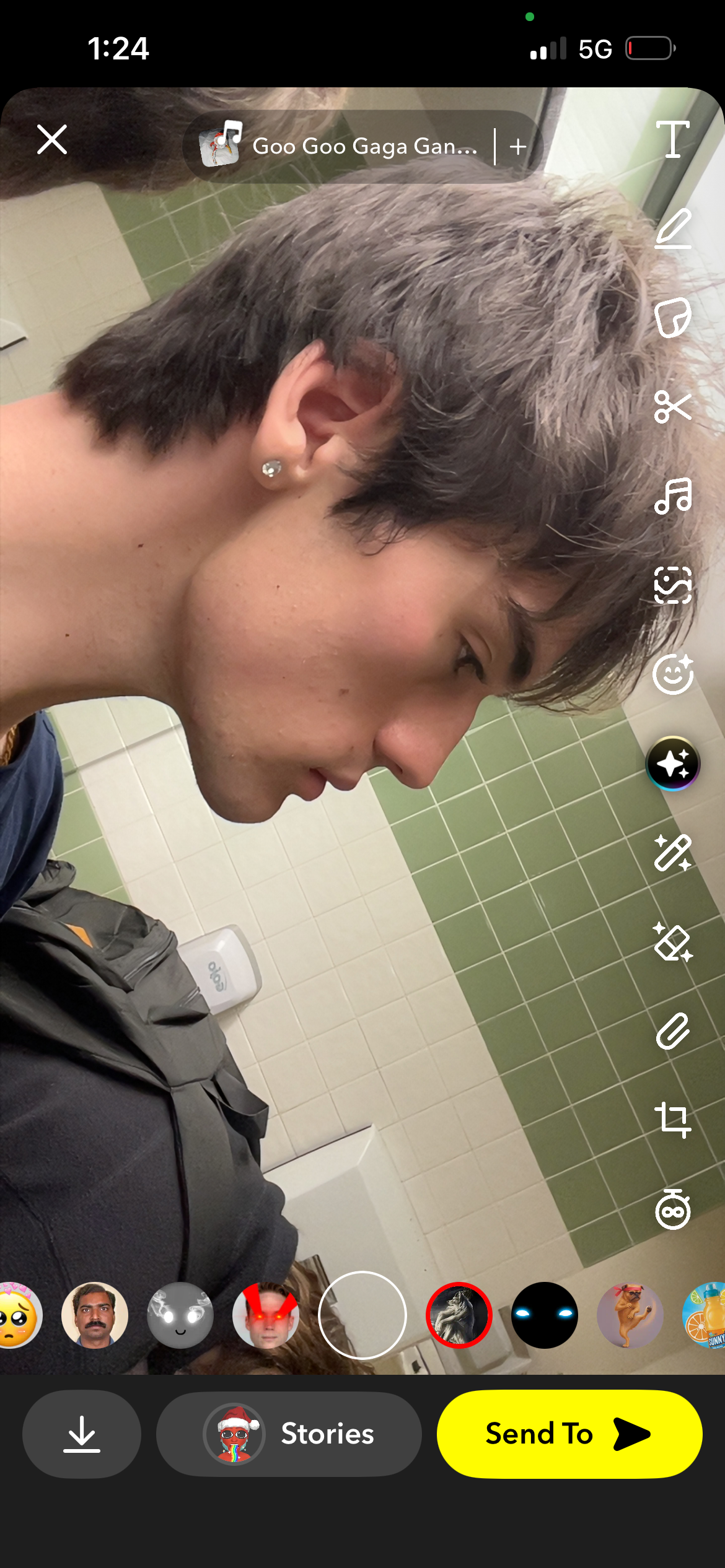Select the scissors cutout tool
725x1568 pixels.
coord(672,407)
